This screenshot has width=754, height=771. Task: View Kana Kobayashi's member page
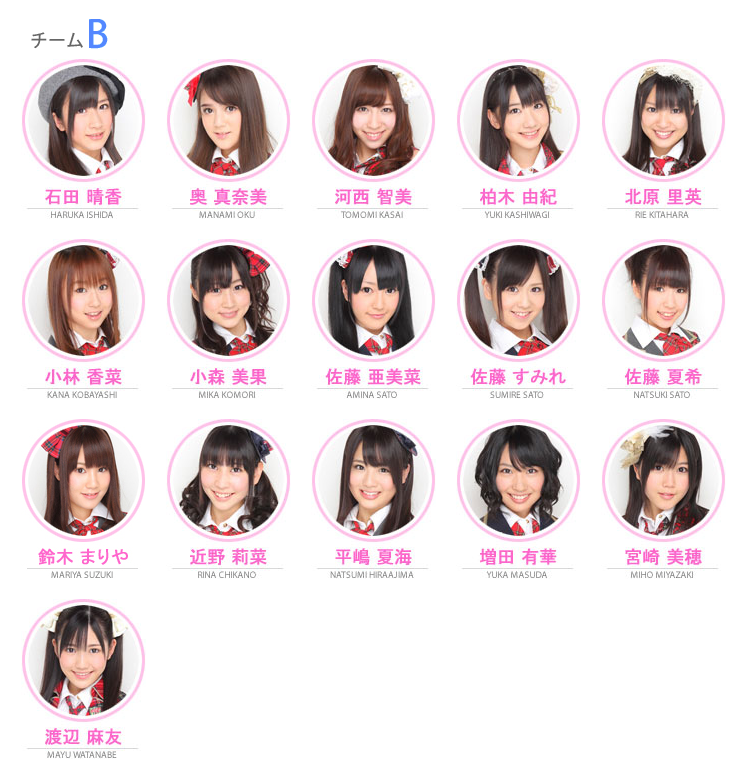83,300
